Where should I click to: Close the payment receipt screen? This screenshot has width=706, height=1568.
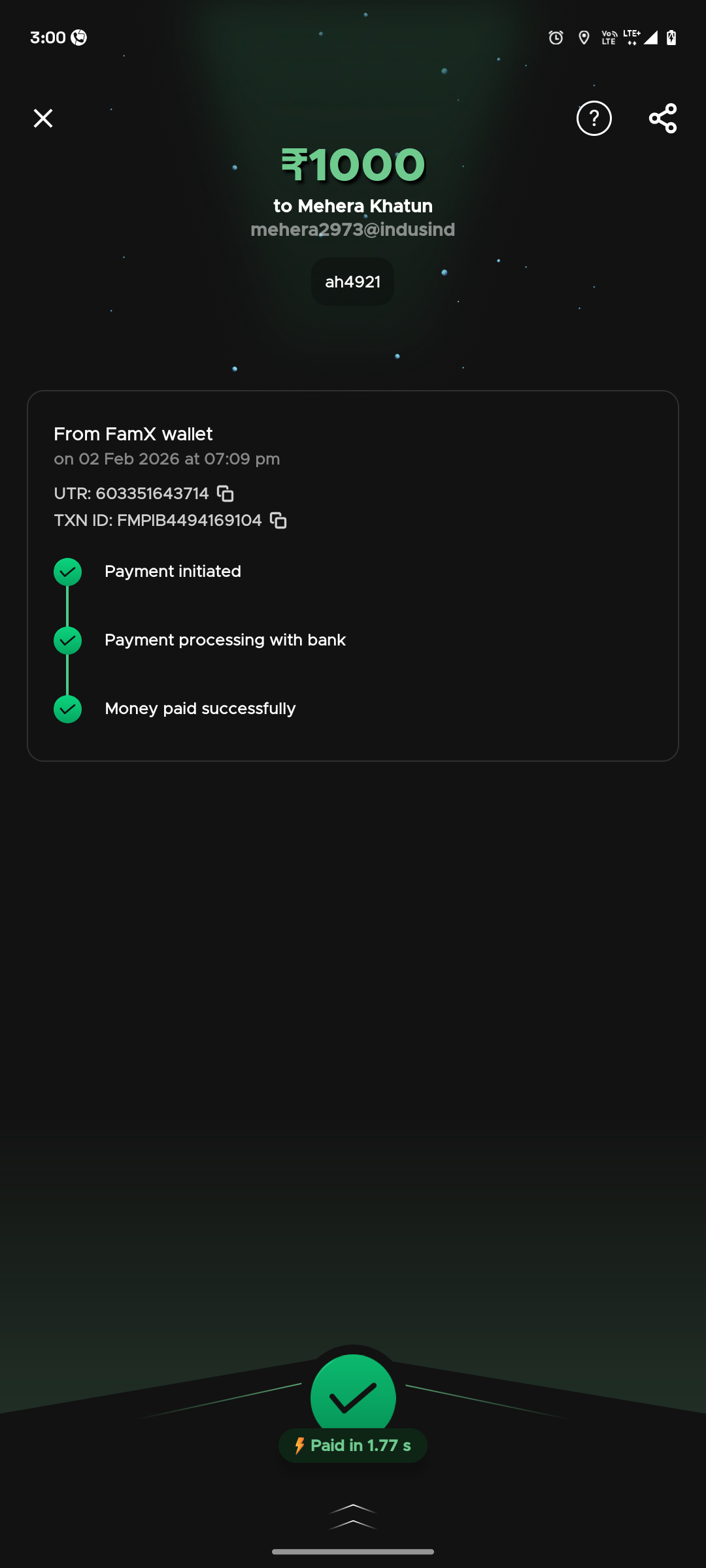pyautogui.click(x=43, y=118)
